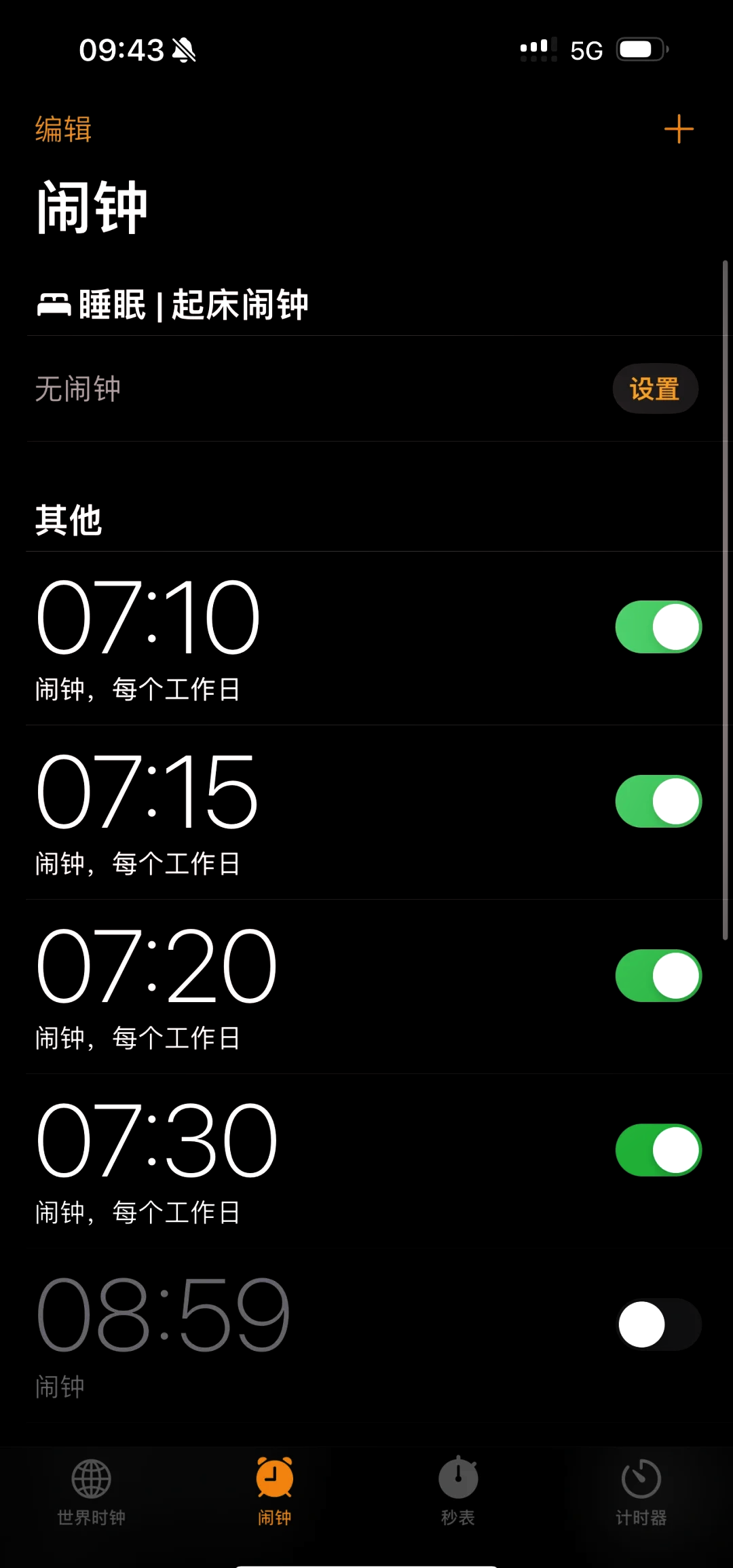
Task: Disable the 07:15 alarm switch
Action: (658, 801)
